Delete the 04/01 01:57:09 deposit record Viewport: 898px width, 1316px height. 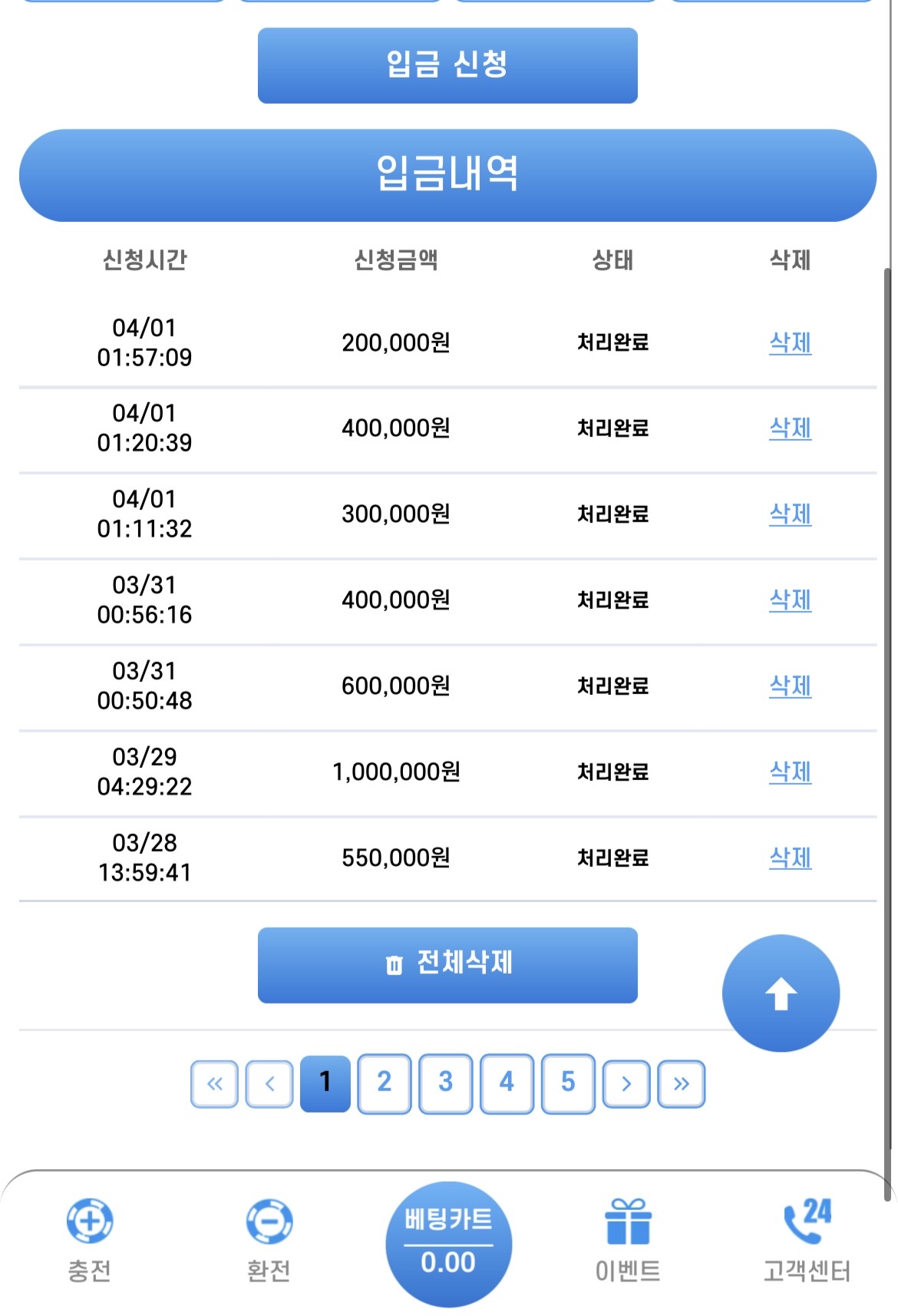coord(790,342)
